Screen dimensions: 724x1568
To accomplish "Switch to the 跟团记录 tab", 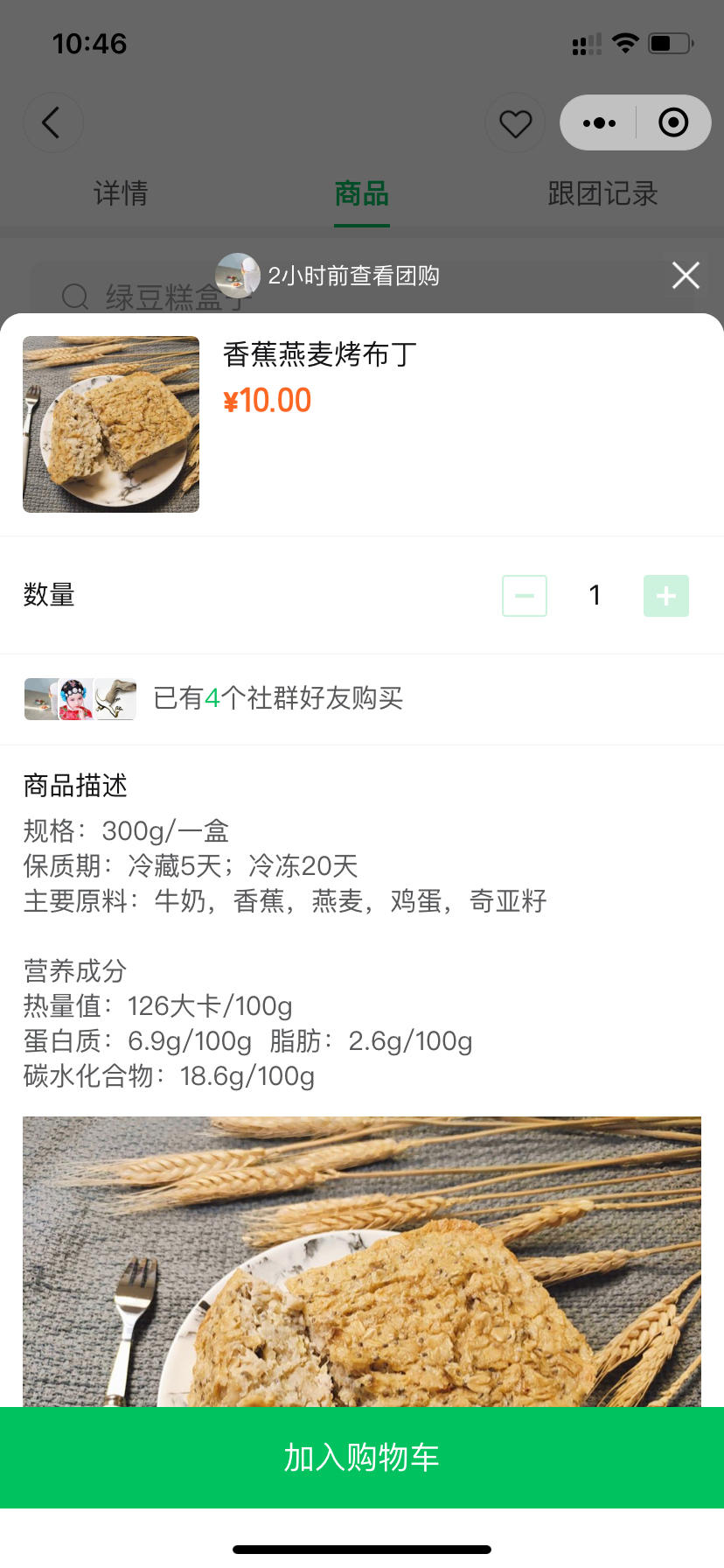I will (602, 193).
